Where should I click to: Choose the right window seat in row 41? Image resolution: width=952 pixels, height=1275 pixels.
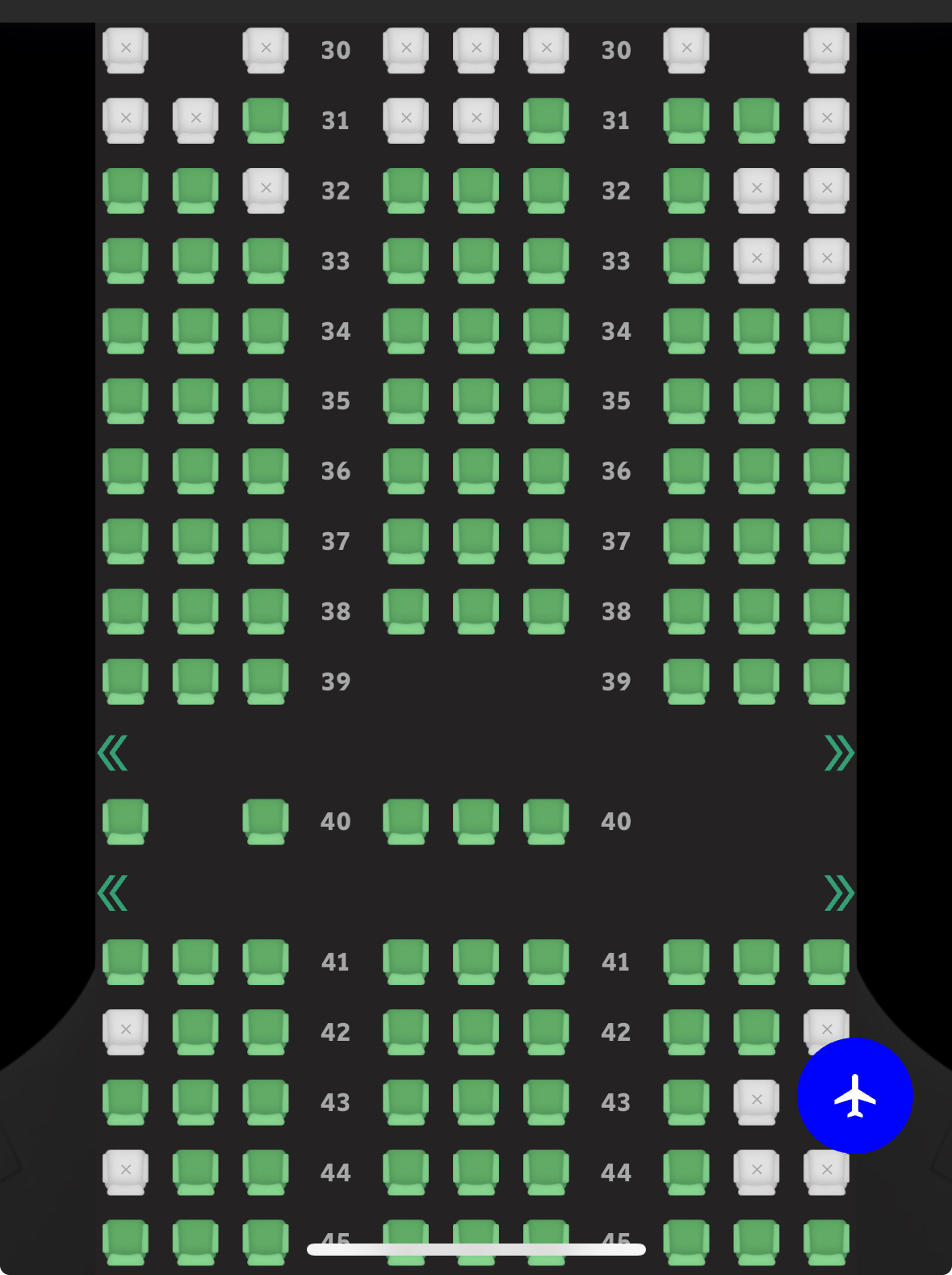[x=826, y=962]
